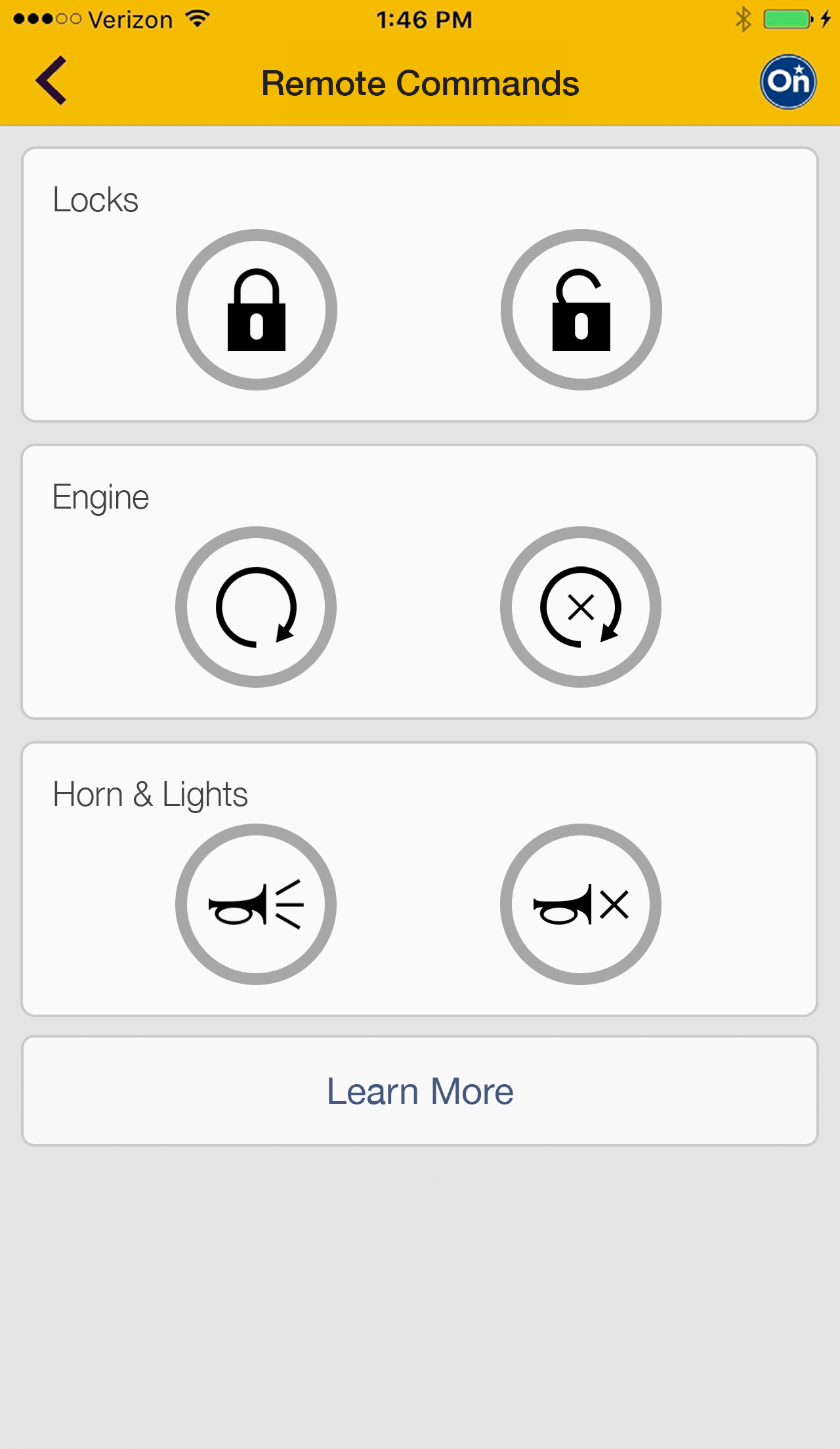
Task: Stop the horn and lights
Action: (581, 904)
